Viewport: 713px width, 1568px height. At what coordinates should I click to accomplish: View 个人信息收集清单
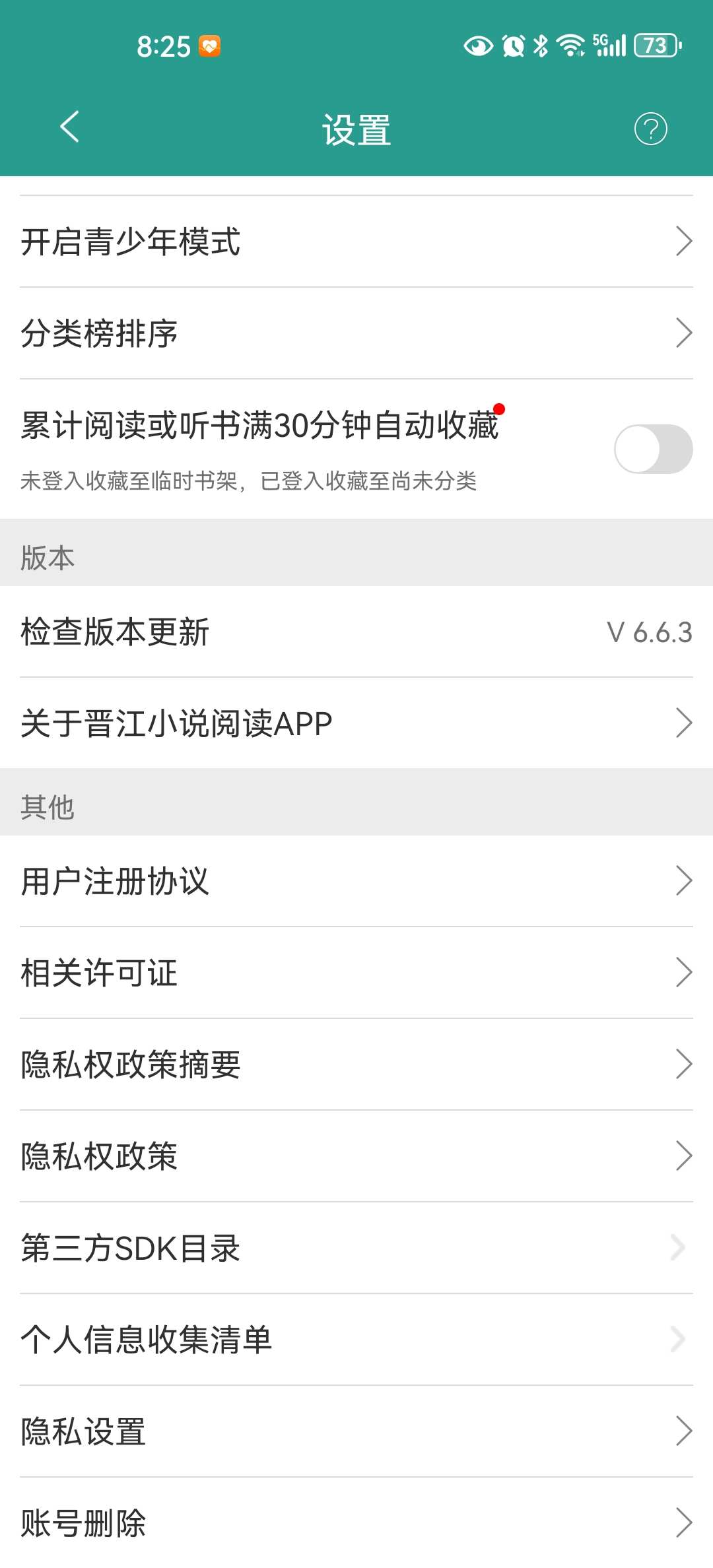[356, 1340]
